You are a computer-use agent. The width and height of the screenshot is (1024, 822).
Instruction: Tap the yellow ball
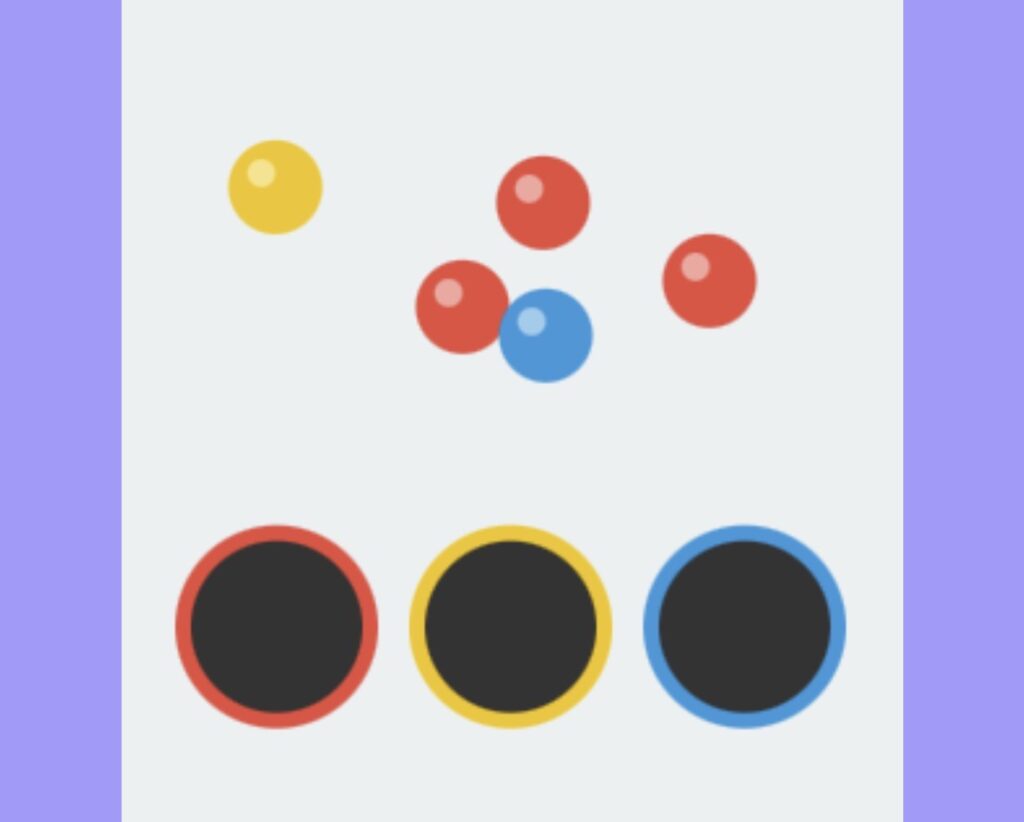click(275, 187)
